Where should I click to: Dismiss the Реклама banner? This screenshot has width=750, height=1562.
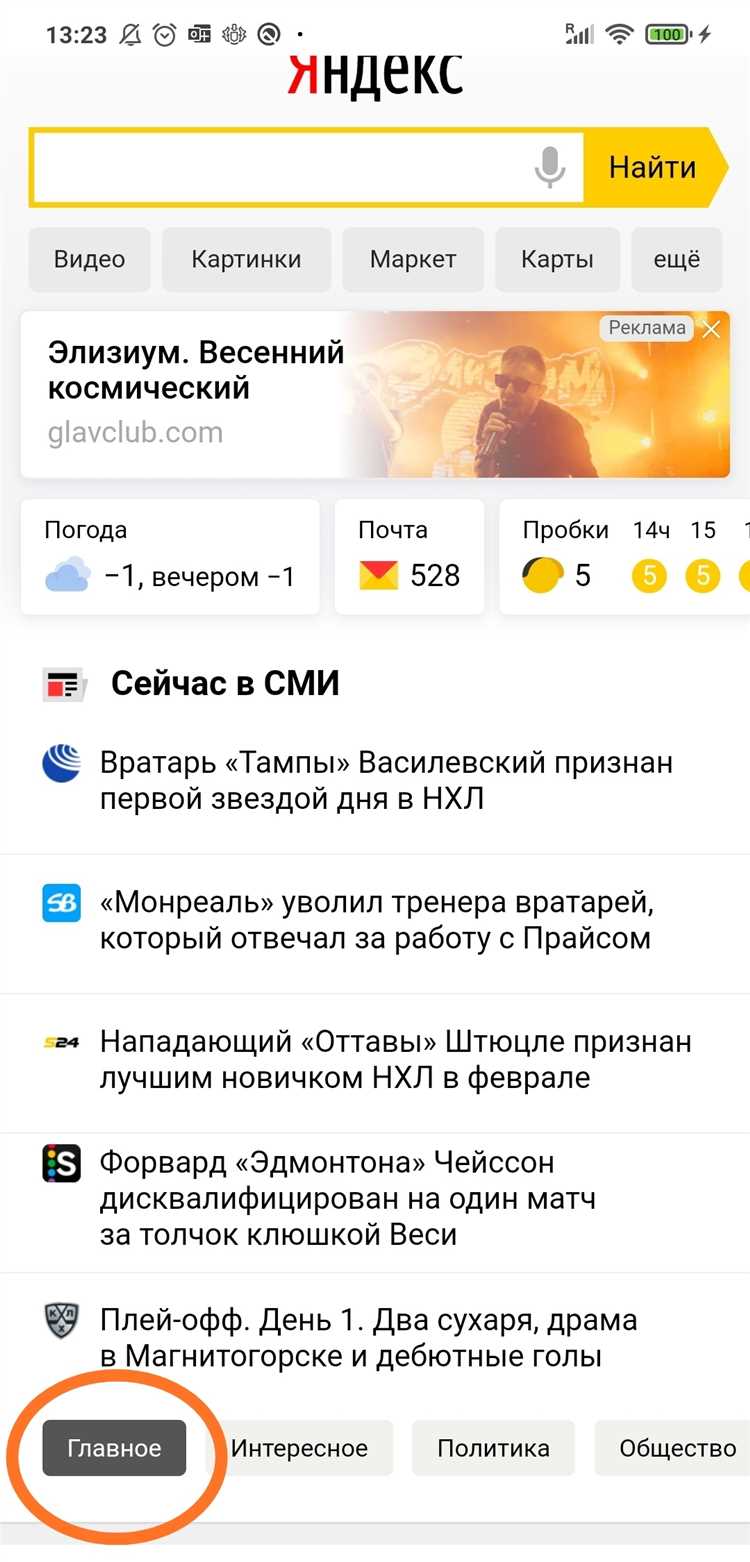[x=711, y=329]
